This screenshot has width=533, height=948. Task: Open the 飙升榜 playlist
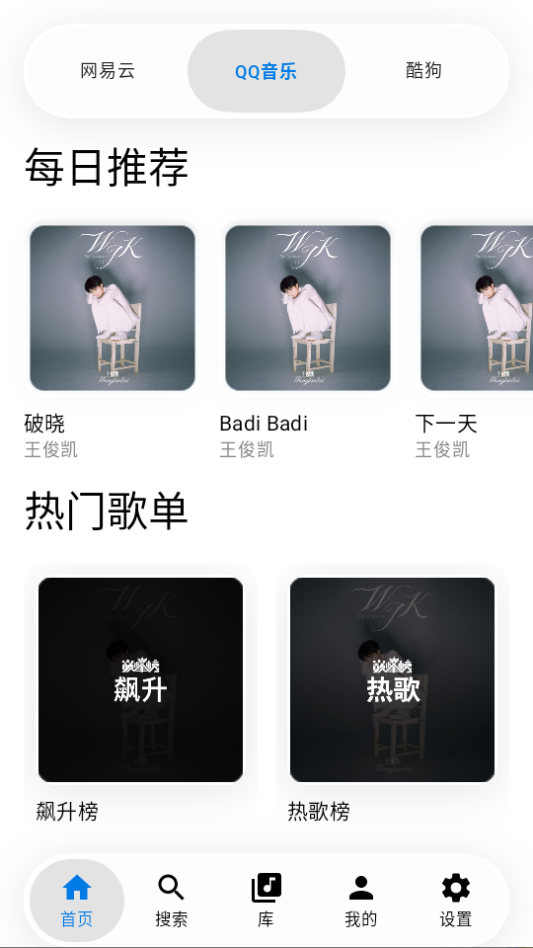[x=140, y=696]
